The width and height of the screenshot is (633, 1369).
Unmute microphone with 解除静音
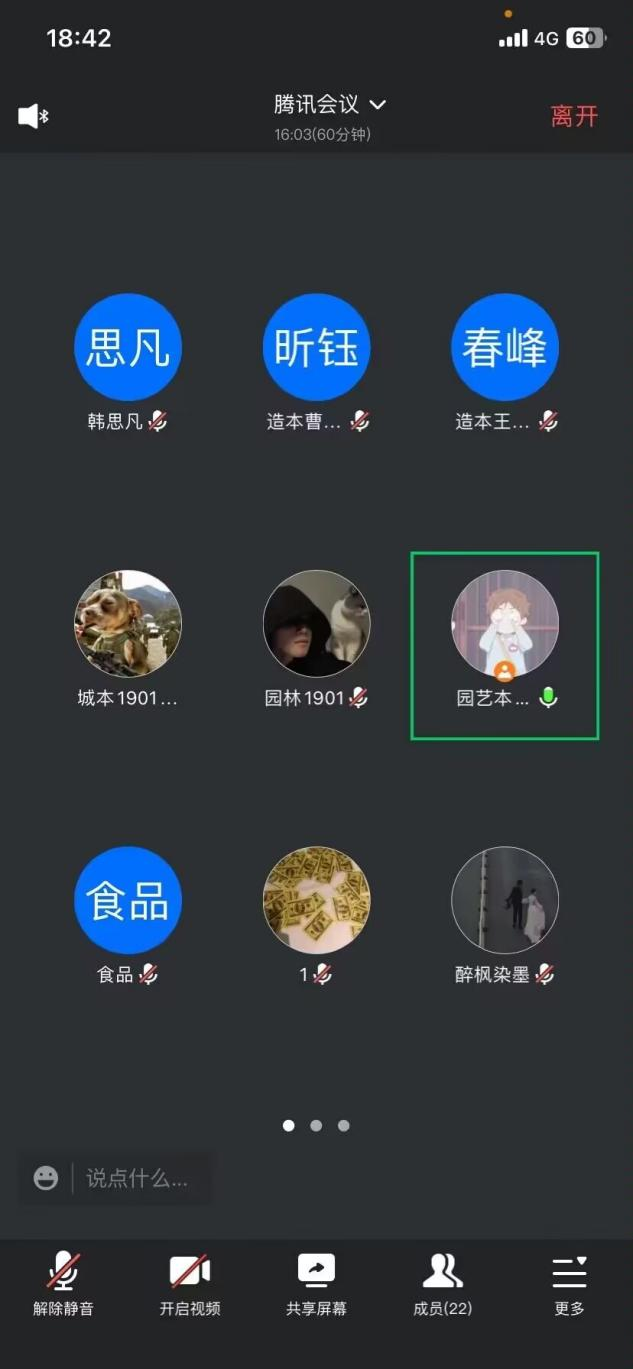pyautogui.click(x=63, y=1284)
